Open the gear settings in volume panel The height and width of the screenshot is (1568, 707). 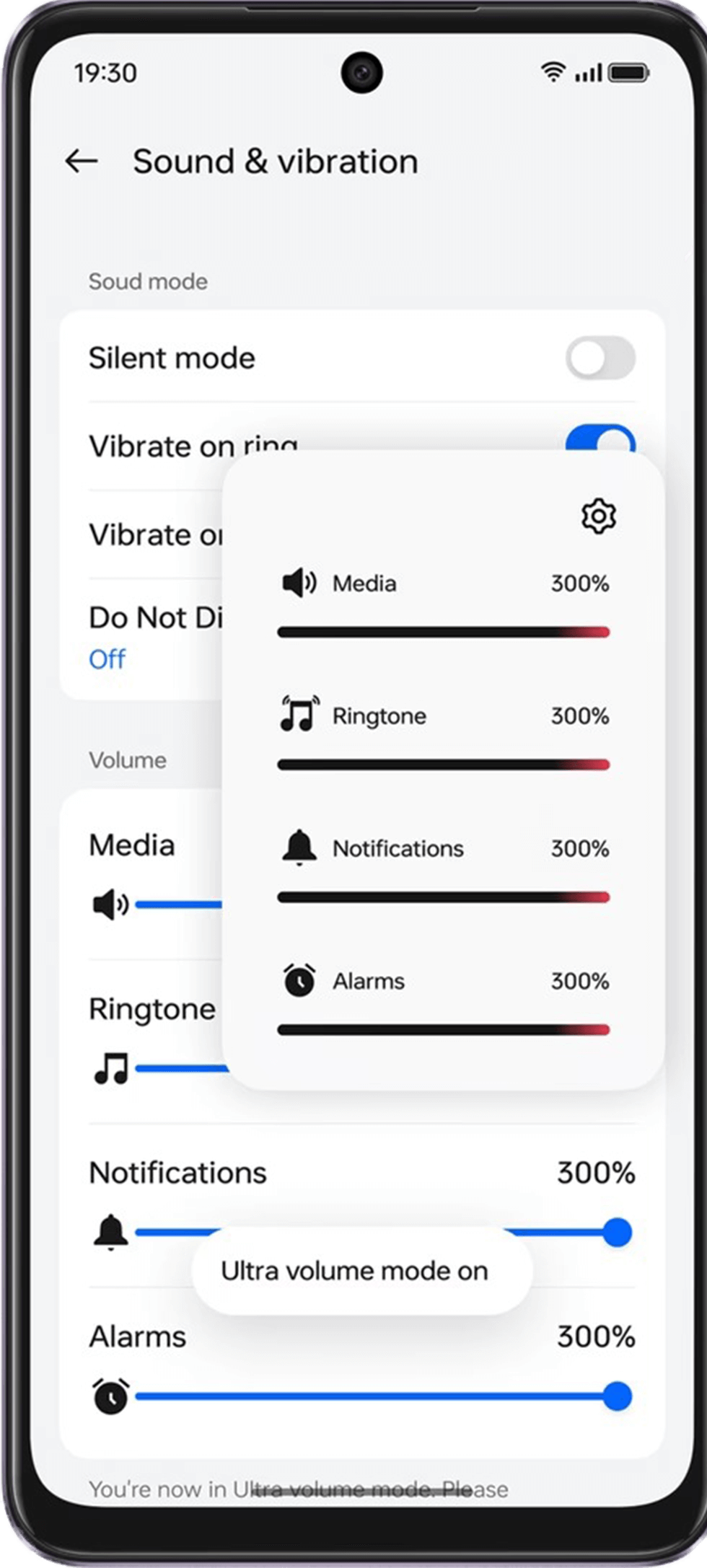(598, 516)
